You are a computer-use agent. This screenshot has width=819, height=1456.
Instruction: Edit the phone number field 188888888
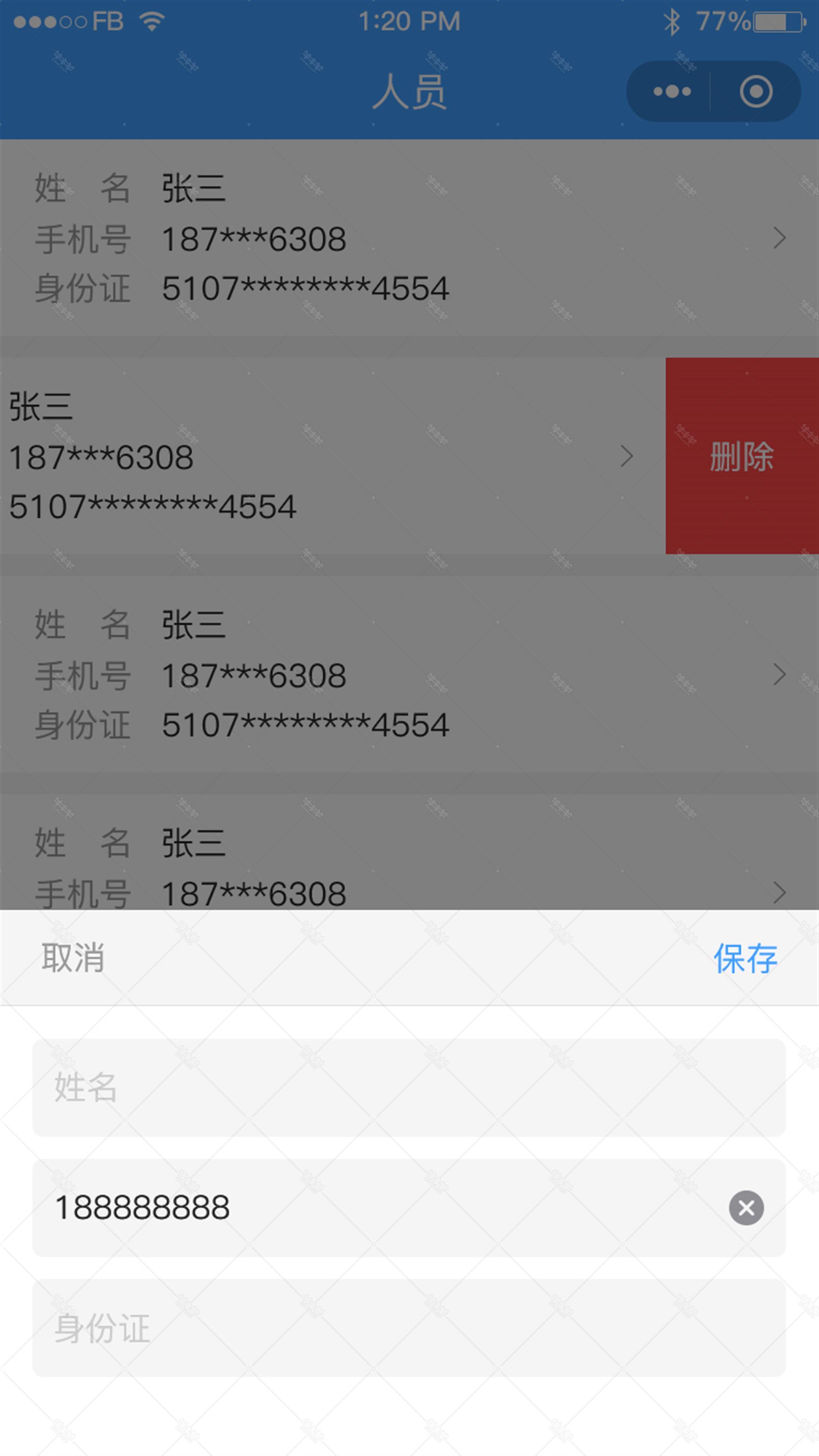409,1208
